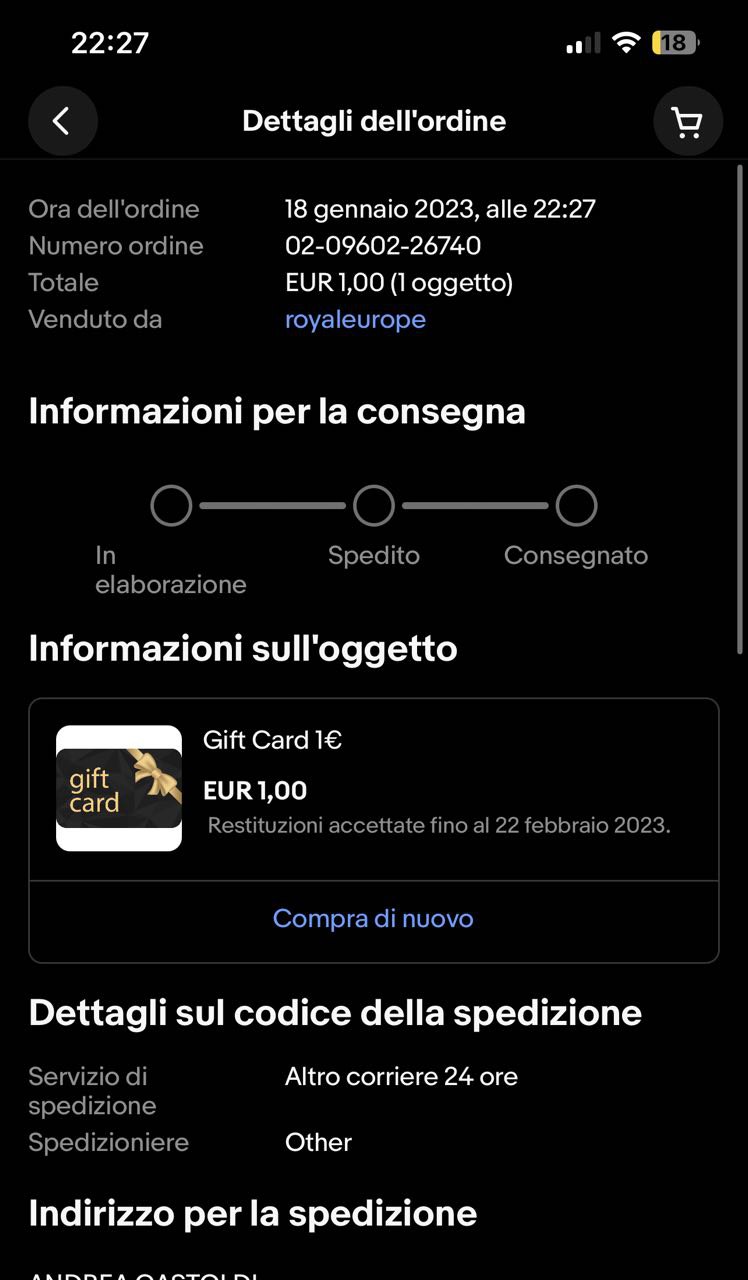Open the Gift Card 1€ item
The height and width of the screenshot is (1280, 748).
click(x=273, y=741)
